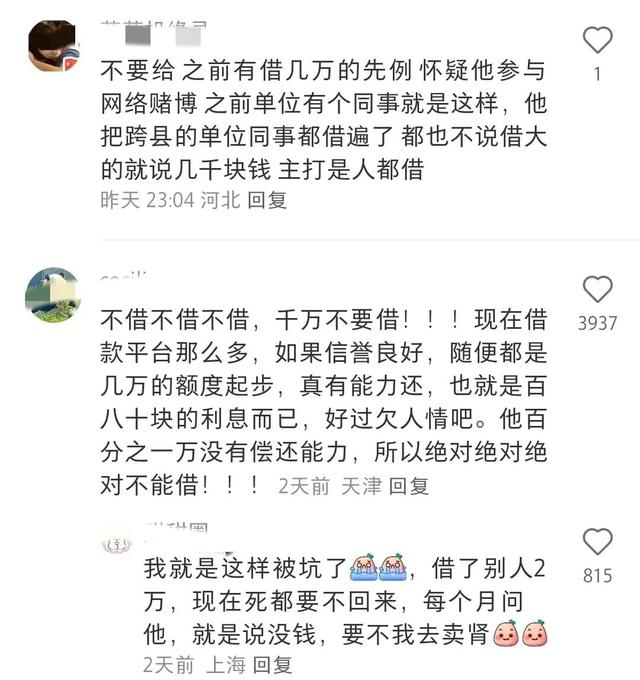Reply to the Shanghai commenter

pos(272,664)
